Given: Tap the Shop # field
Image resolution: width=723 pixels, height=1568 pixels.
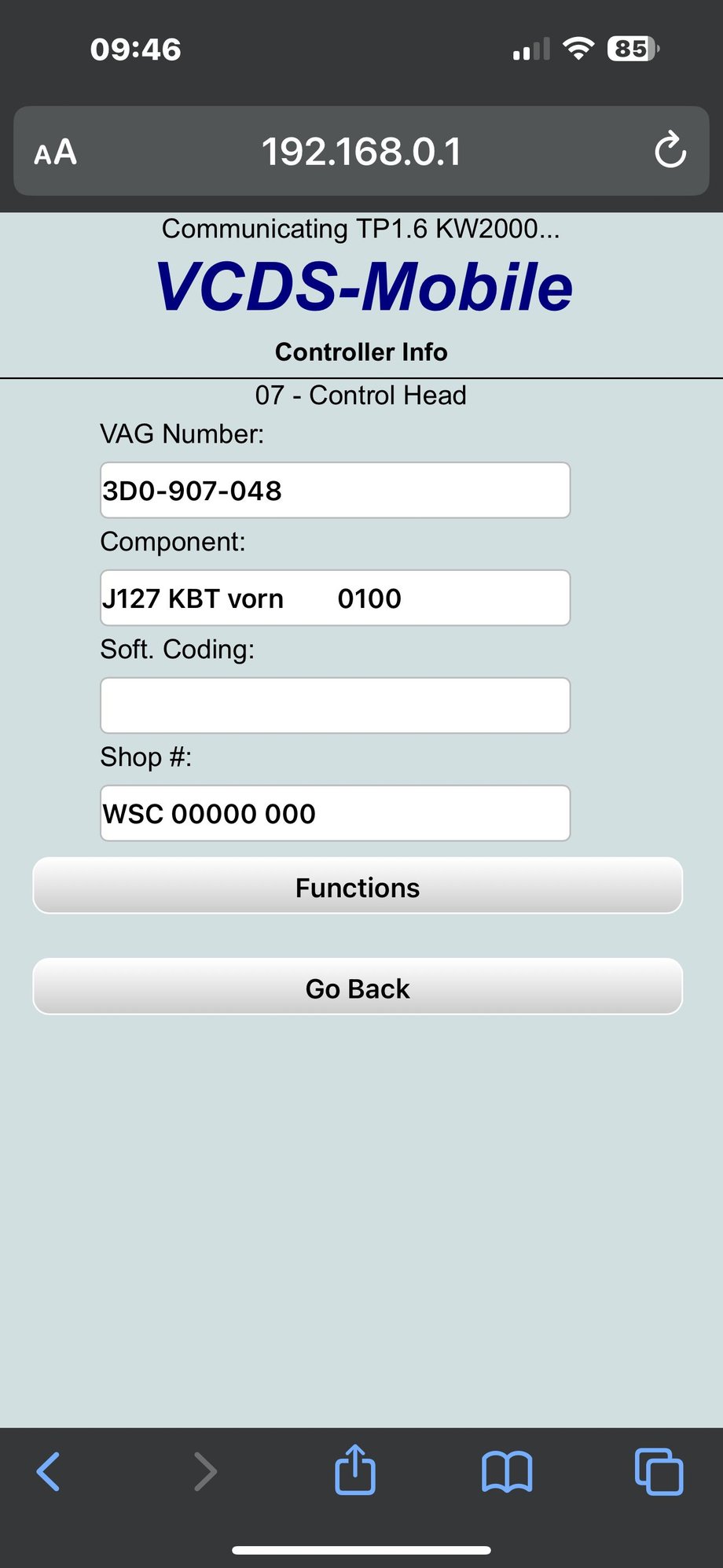Looking at the screenshot, I should click(x=335, y=813).
